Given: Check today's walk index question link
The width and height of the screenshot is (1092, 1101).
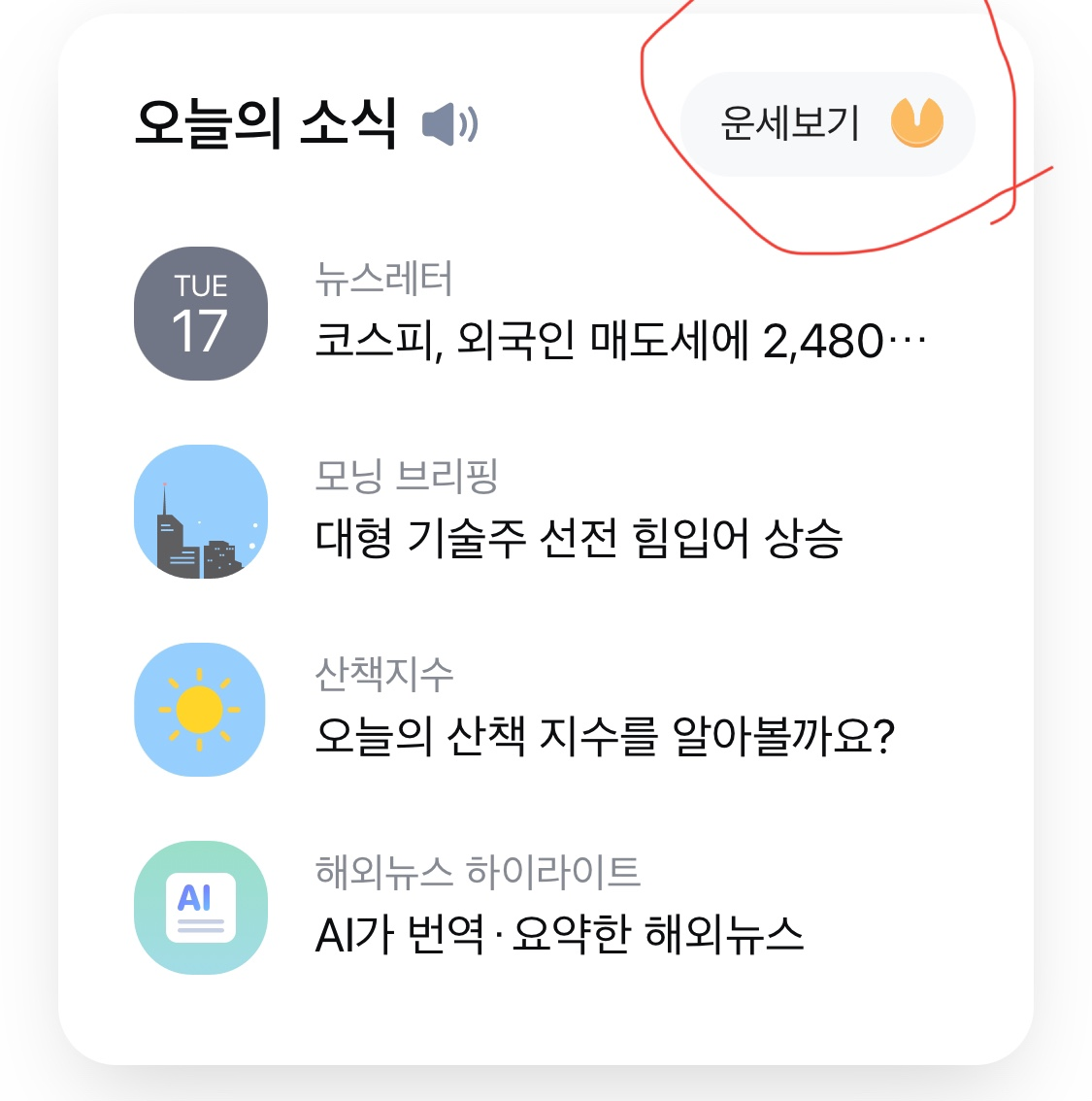Looking at the screenshot, I should coord(606,735).
